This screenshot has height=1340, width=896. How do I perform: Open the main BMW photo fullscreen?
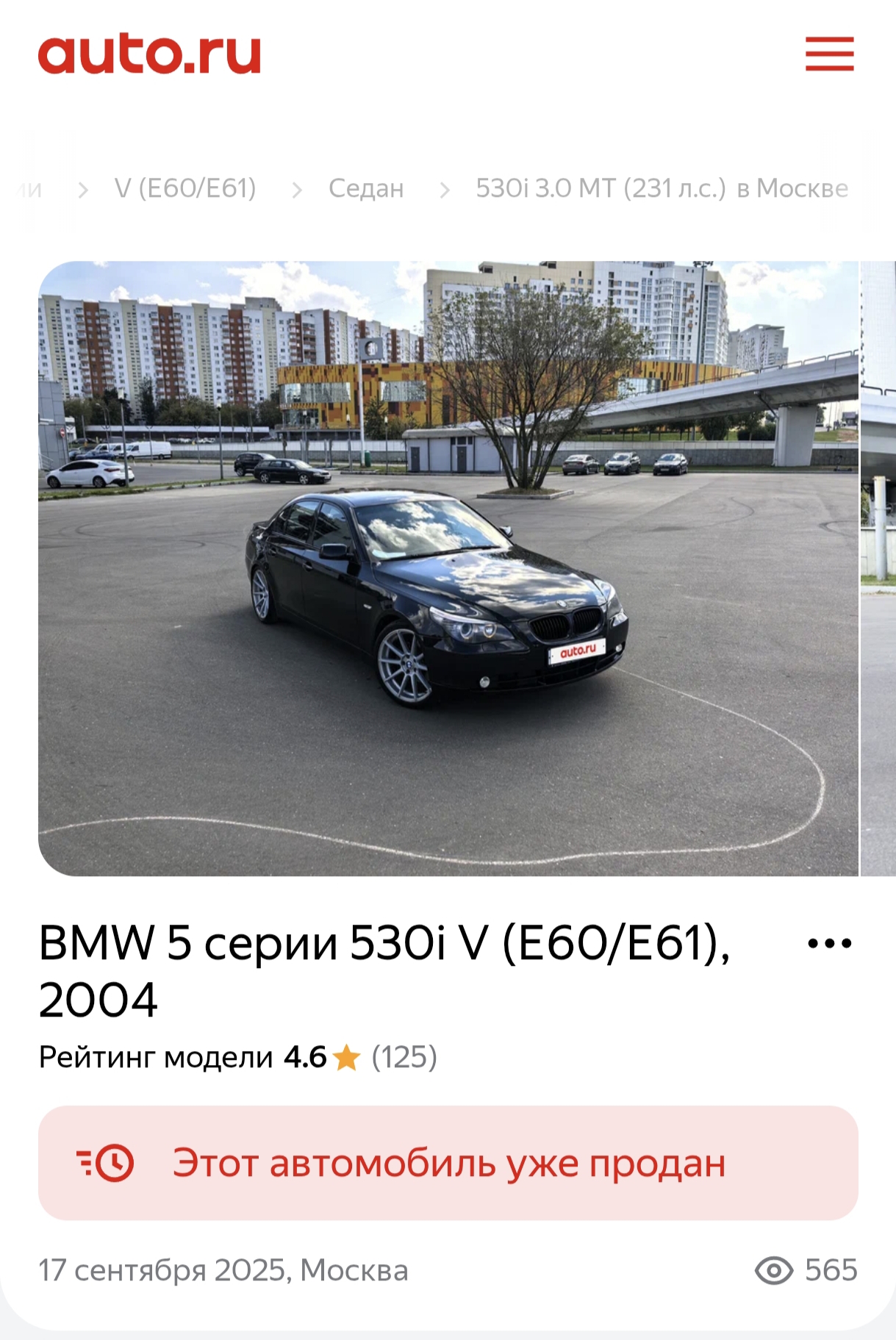(448, 567)
